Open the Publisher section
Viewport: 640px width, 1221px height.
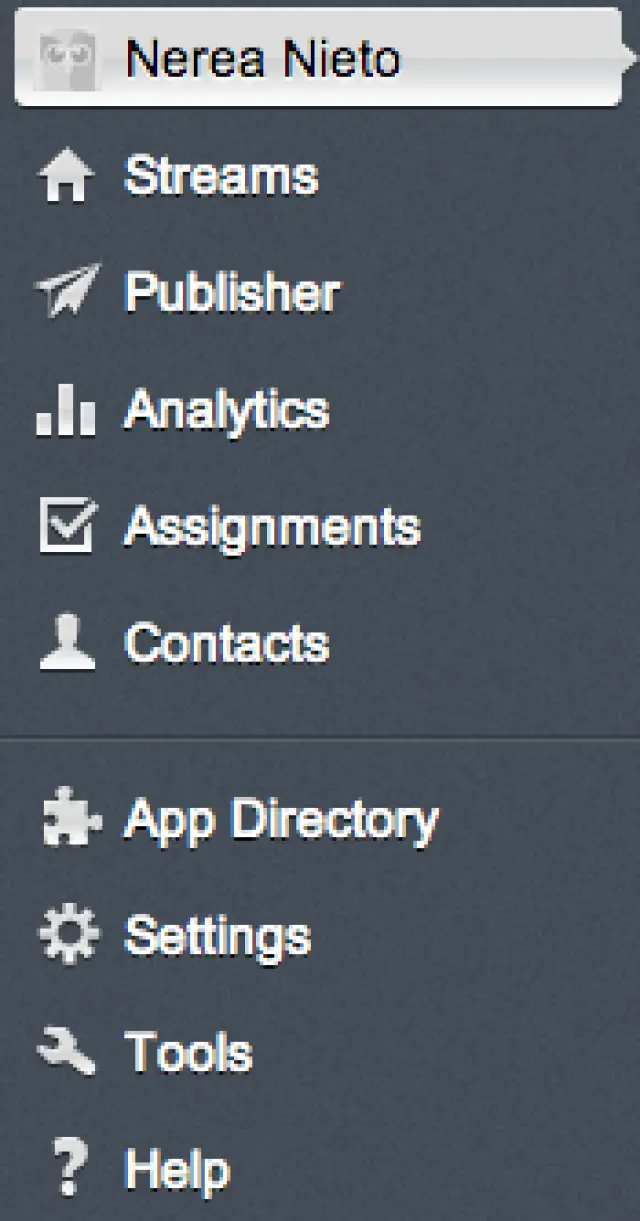[231, 293]
